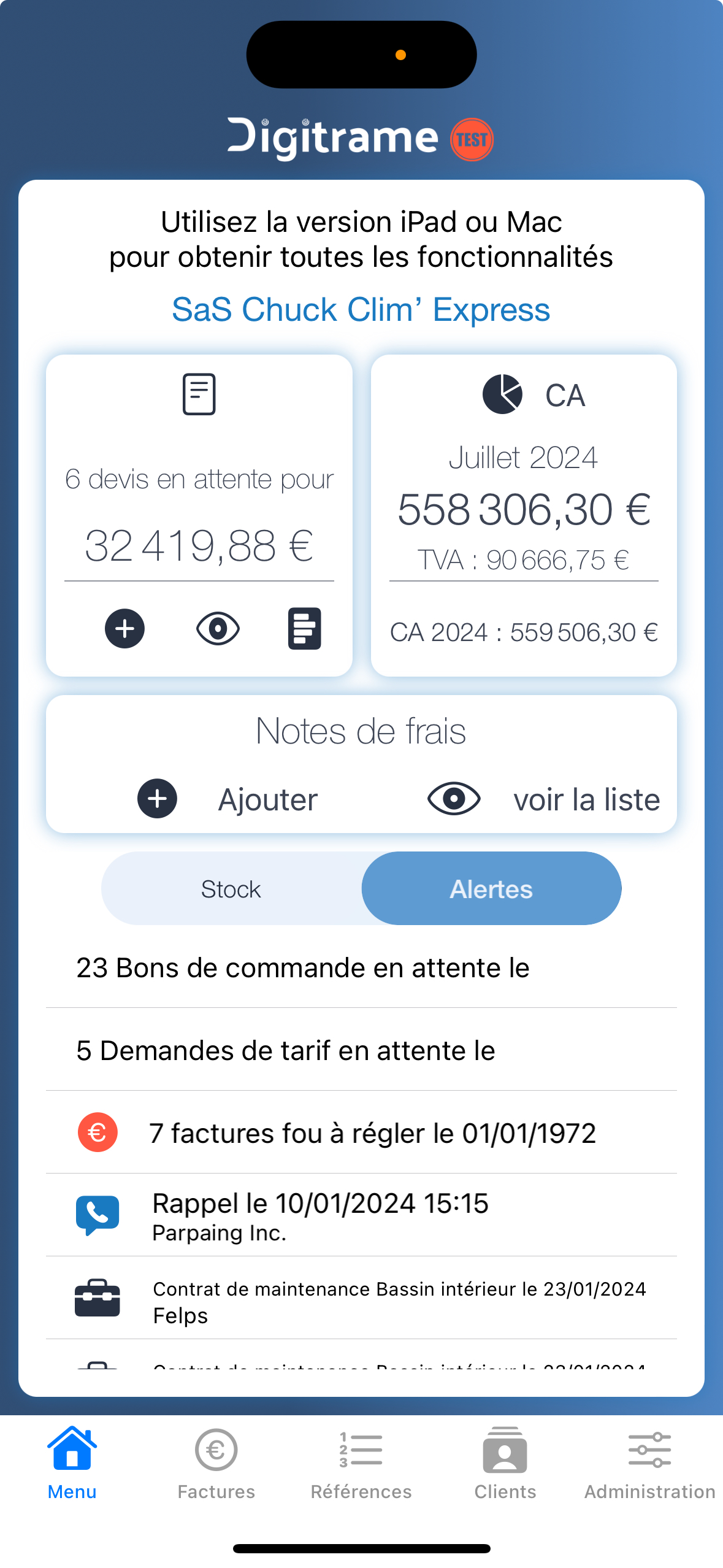Go to the Menu tab

click(72, 1463)
